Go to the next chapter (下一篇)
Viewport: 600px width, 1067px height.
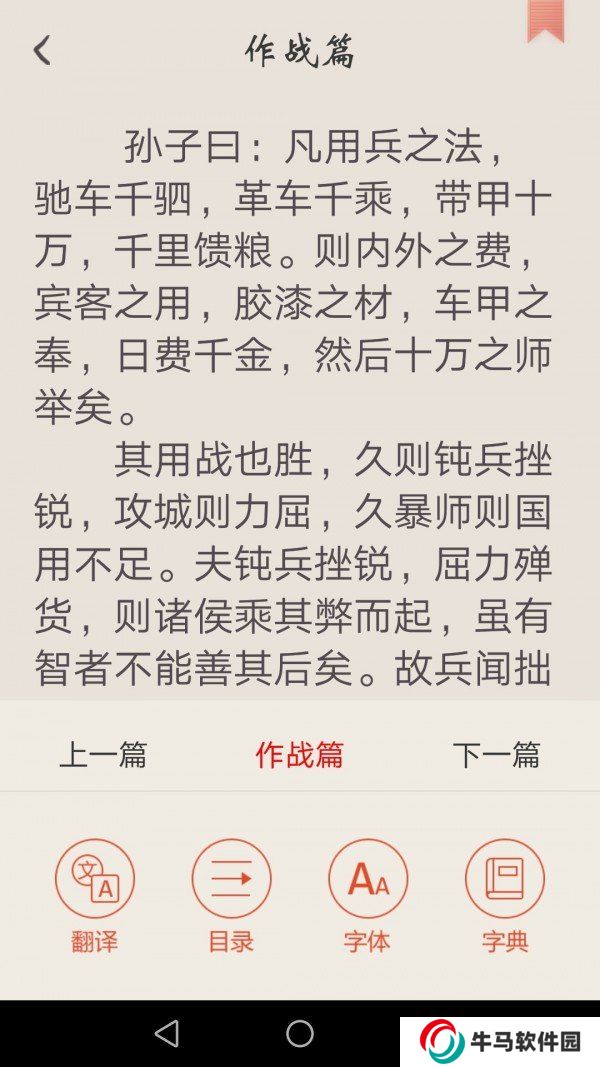496,754
